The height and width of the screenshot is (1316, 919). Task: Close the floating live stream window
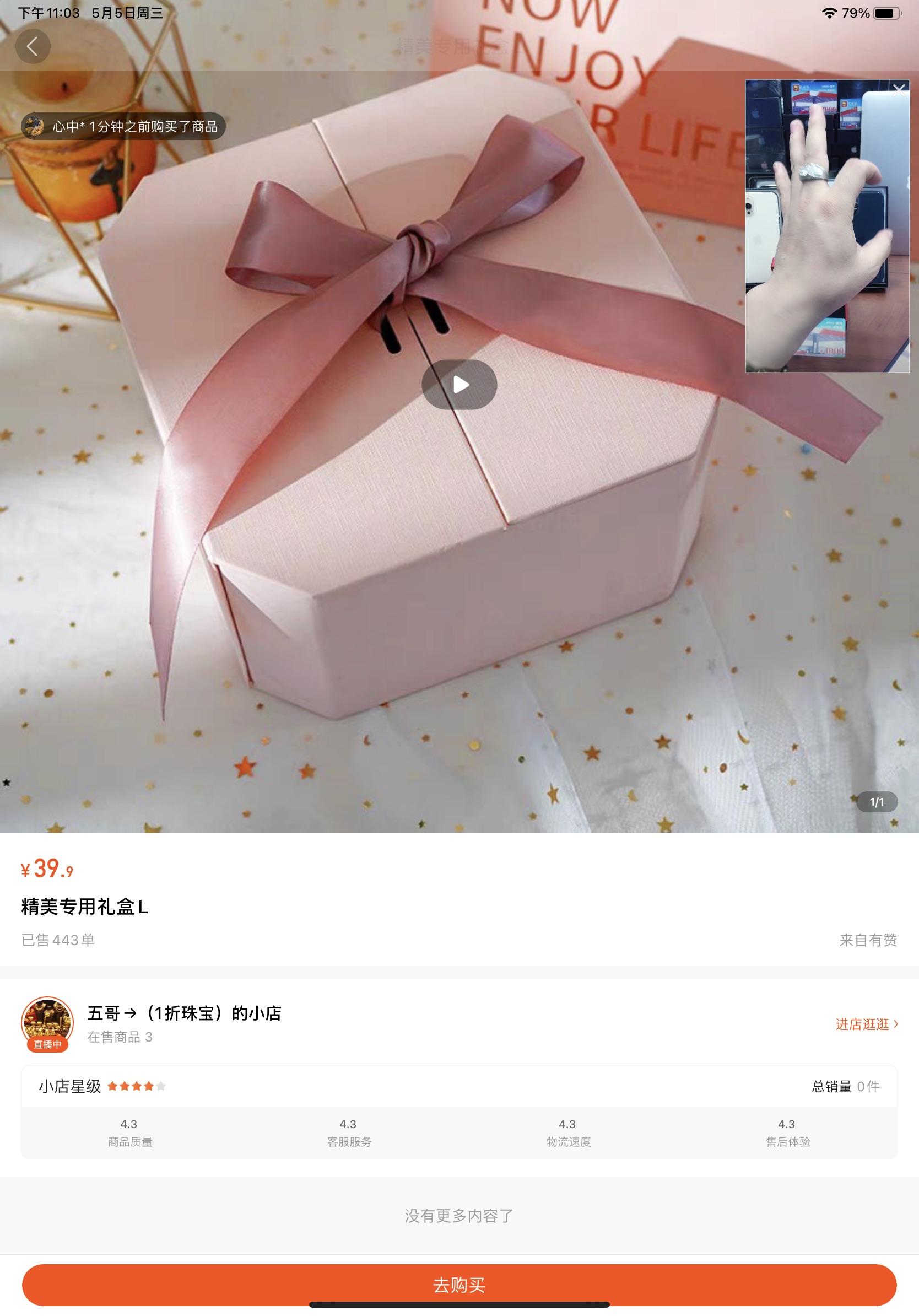(x=899, y=90)
